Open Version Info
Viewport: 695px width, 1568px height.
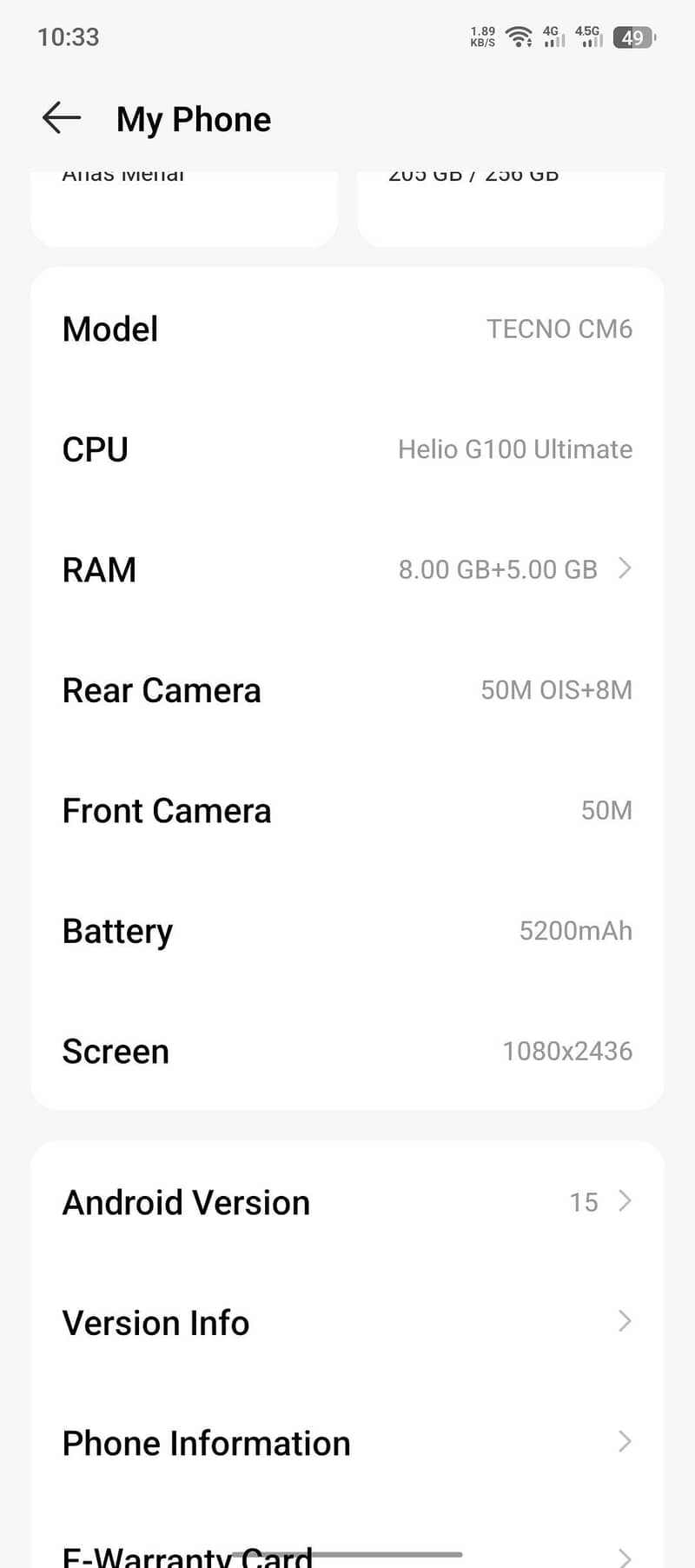point(347,1322)
